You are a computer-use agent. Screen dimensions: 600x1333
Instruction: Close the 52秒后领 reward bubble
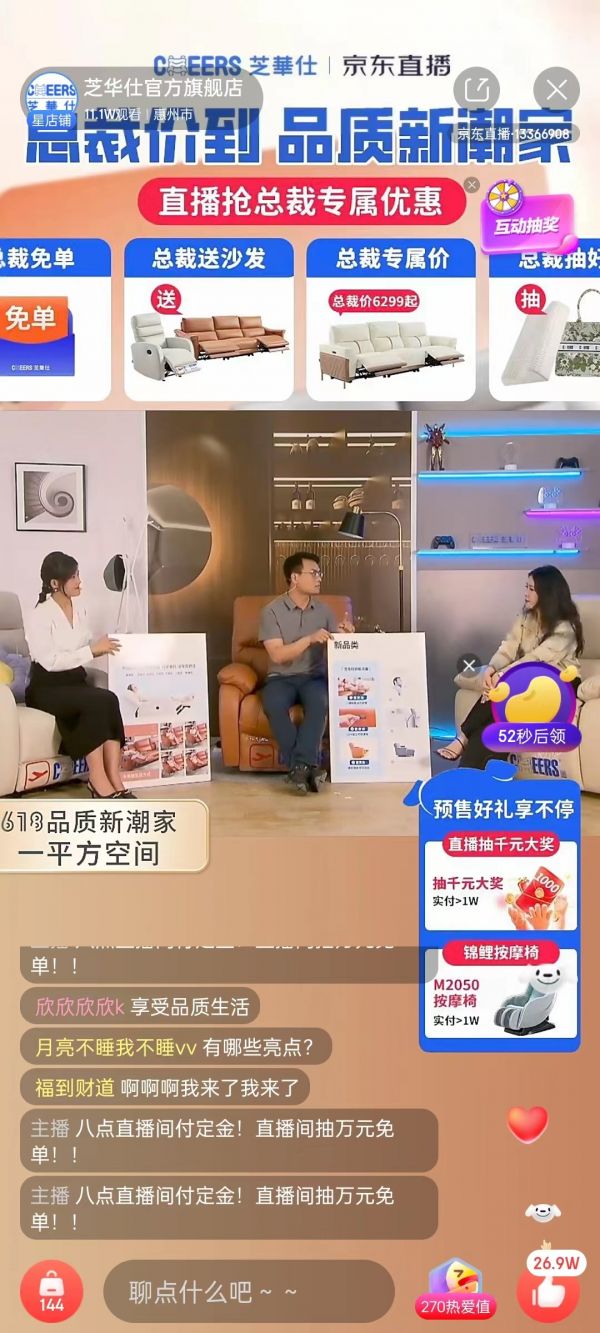469,665
